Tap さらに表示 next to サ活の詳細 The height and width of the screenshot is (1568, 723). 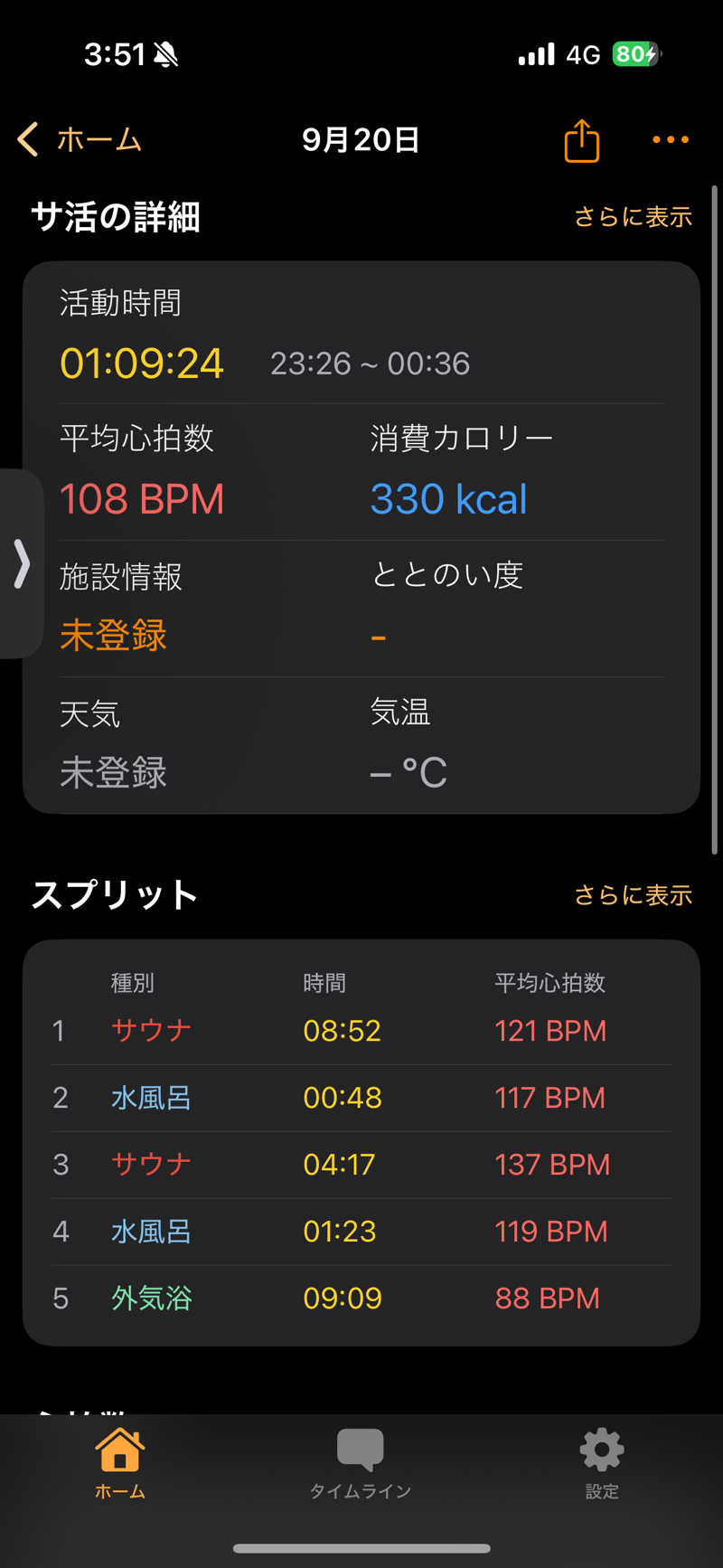pos(633,217)
